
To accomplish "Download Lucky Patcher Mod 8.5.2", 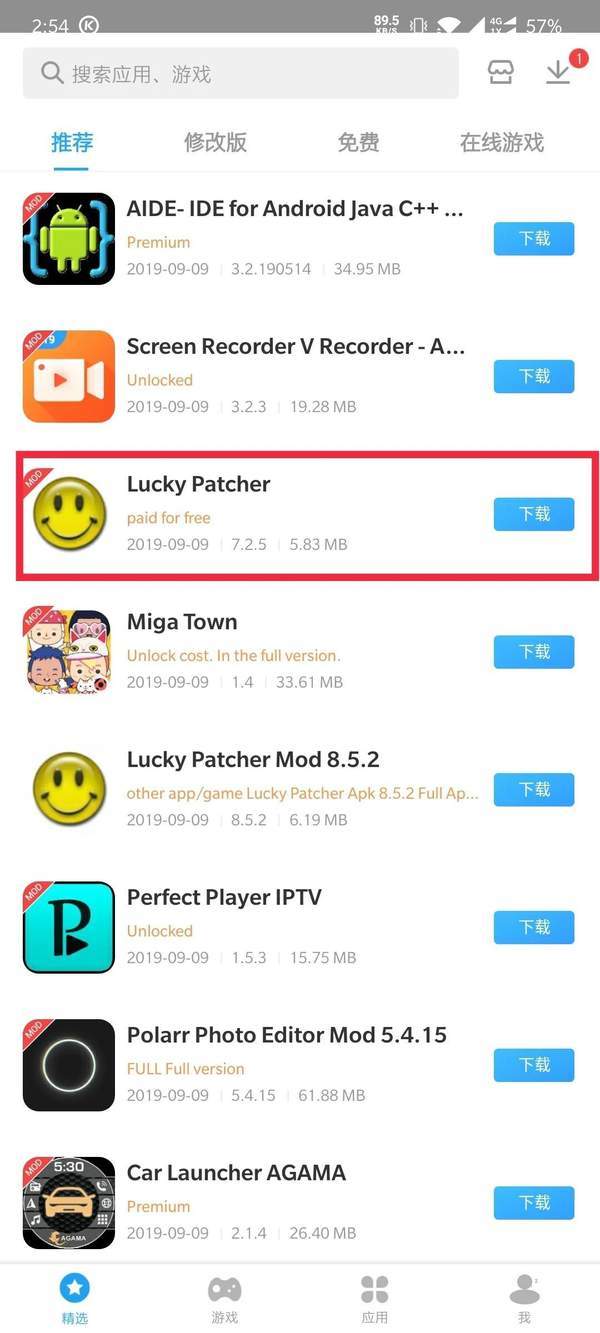I will pyautogui.click(x=534, y=790).
